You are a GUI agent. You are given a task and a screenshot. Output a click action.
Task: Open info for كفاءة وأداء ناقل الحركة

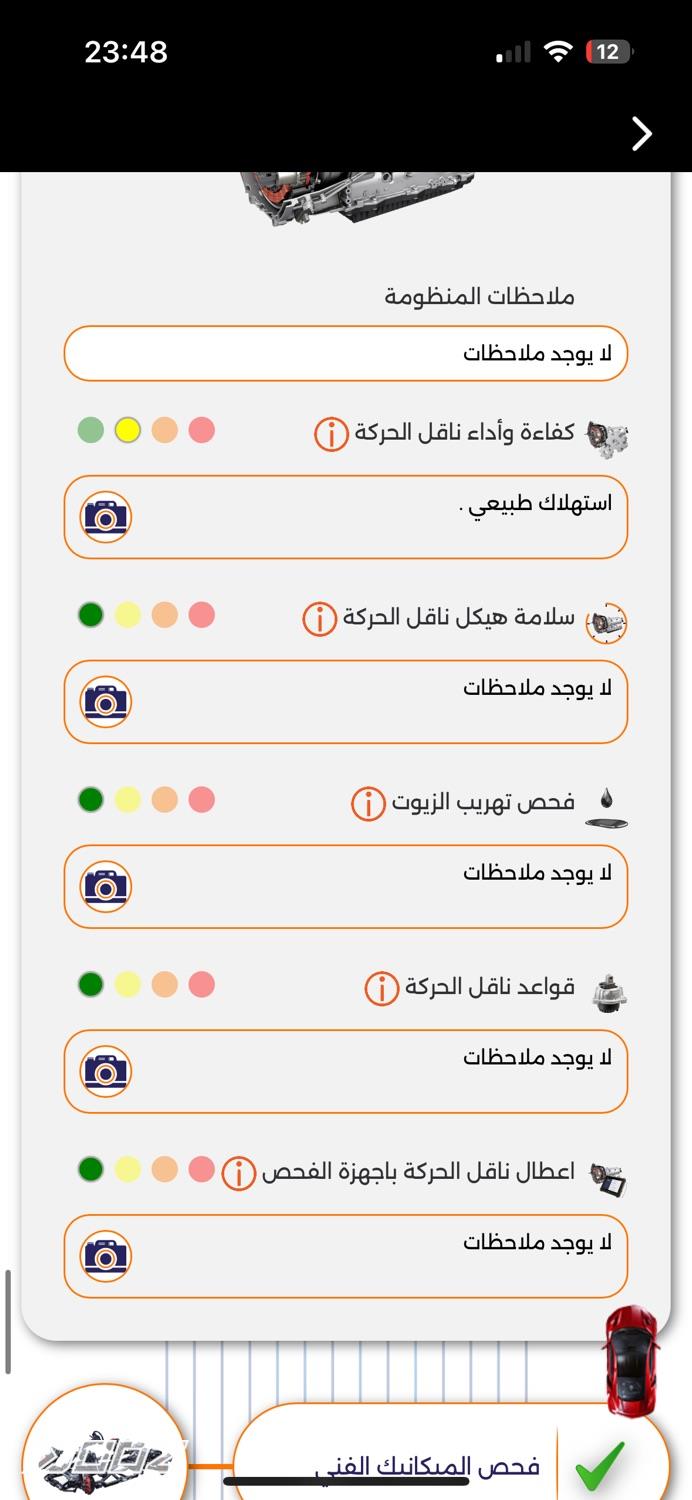pyautogui.click(x=331, y=434)
